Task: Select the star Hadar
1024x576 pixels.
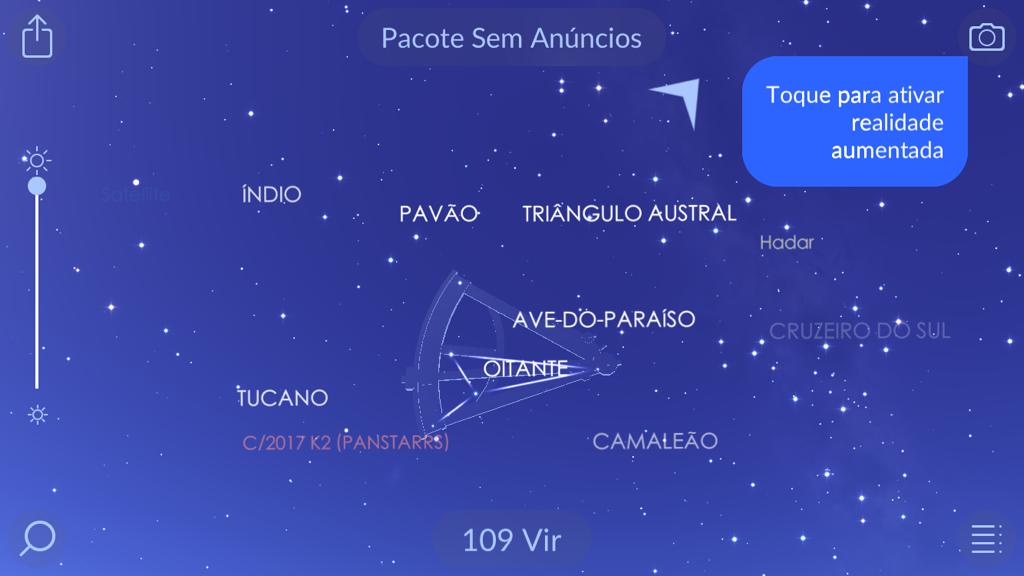Action: [786, 242]
